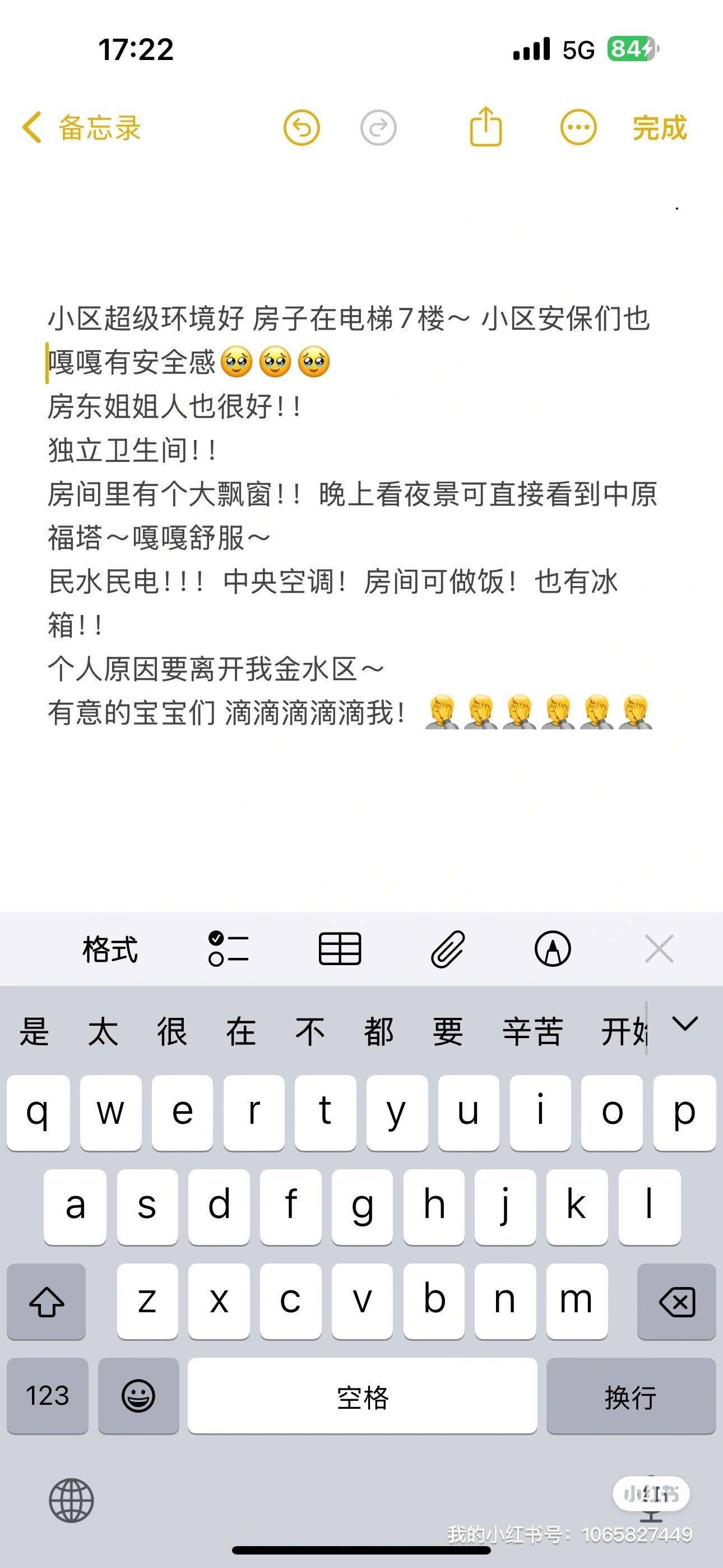Hit the backspace key
Image resolution: width=723 pixels, height=1568 pixels.
click(676, 1302)
